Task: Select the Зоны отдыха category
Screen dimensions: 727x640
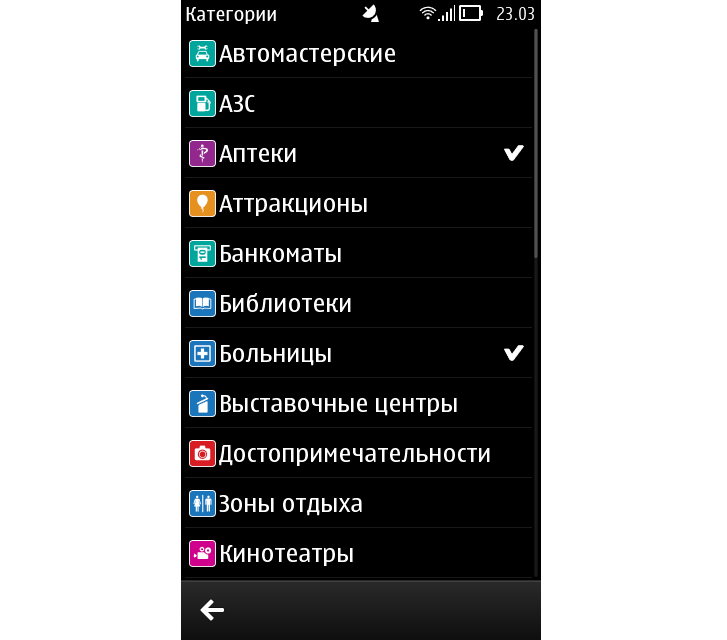Action: pos(290,504)
